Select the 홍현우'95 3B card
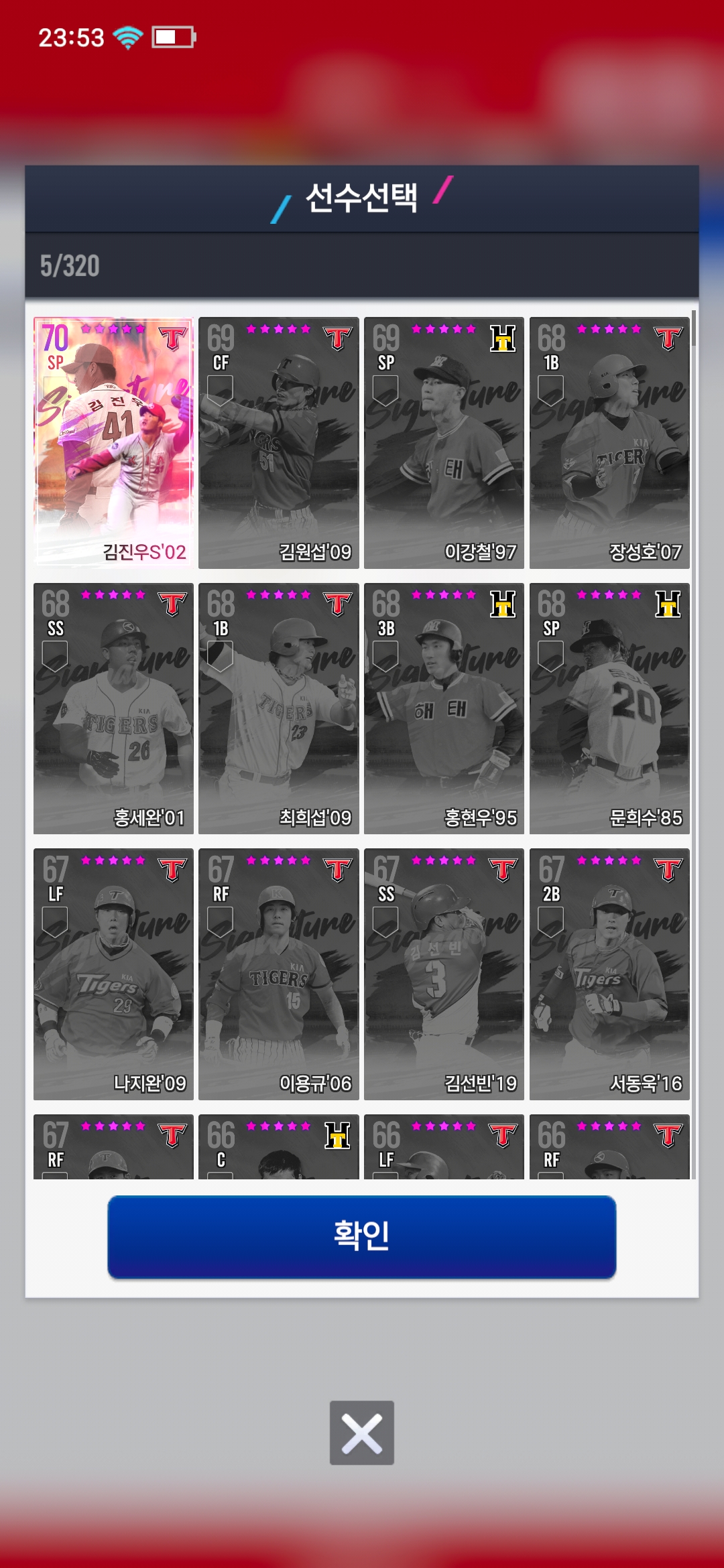Screen dimensions: 724x1568 click(444, 708)
